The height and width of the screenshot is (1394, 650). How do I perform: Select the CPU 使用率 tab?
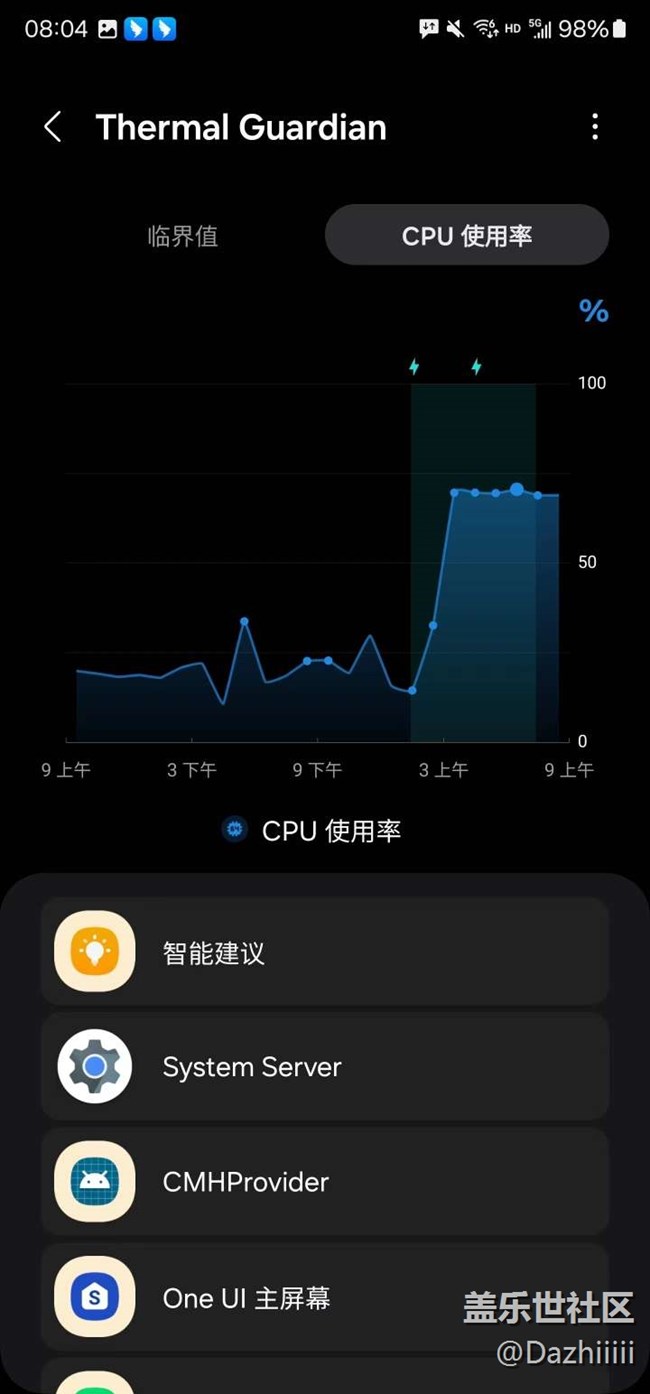point(467,236)
